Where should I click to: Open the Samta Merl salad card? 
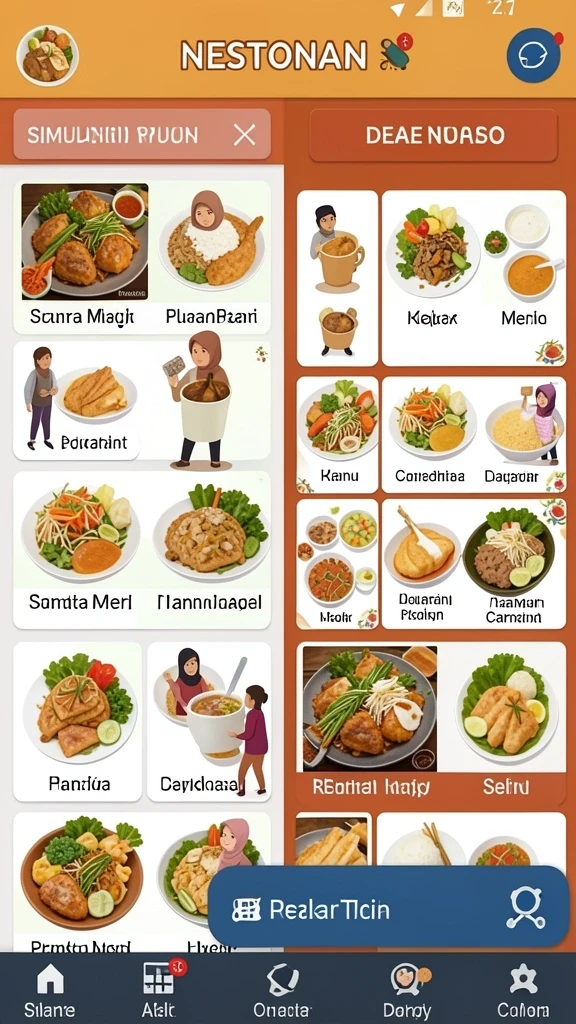tap(80, 549)
